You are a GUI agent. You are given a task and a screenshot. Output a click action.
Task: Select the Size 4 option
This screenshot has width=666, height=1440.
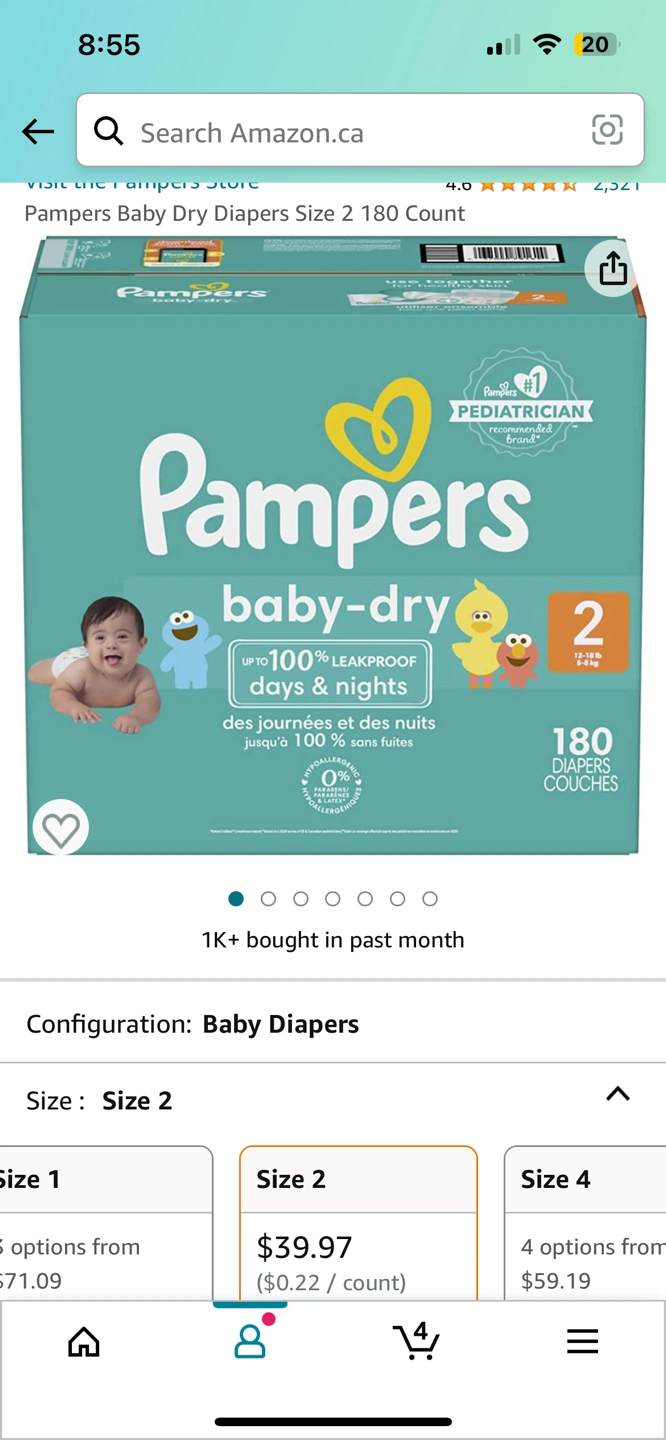tap(585, 1225)
